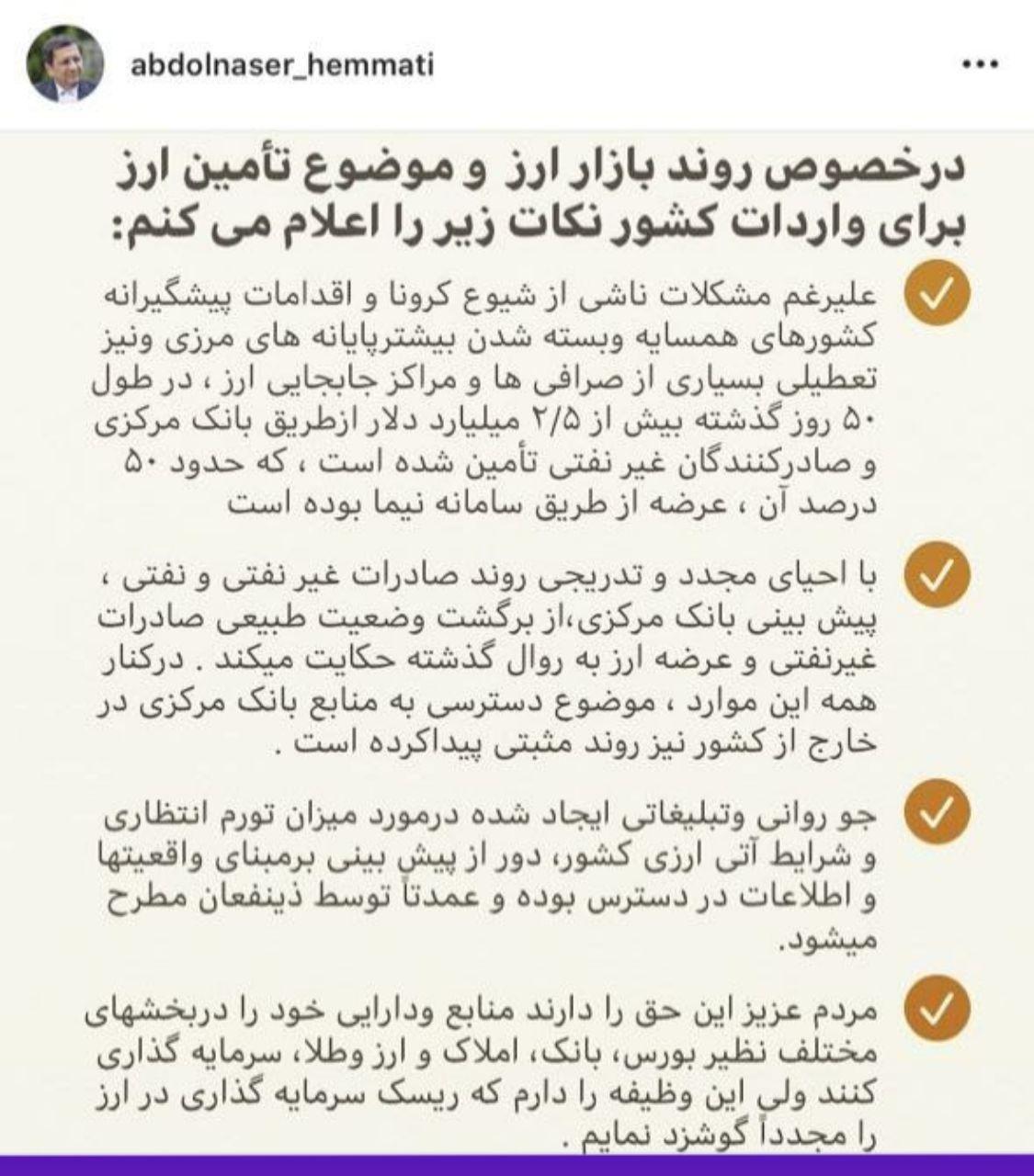Open the post's three-dot overflow menu

pyautogui.click(x=979, y=66)
